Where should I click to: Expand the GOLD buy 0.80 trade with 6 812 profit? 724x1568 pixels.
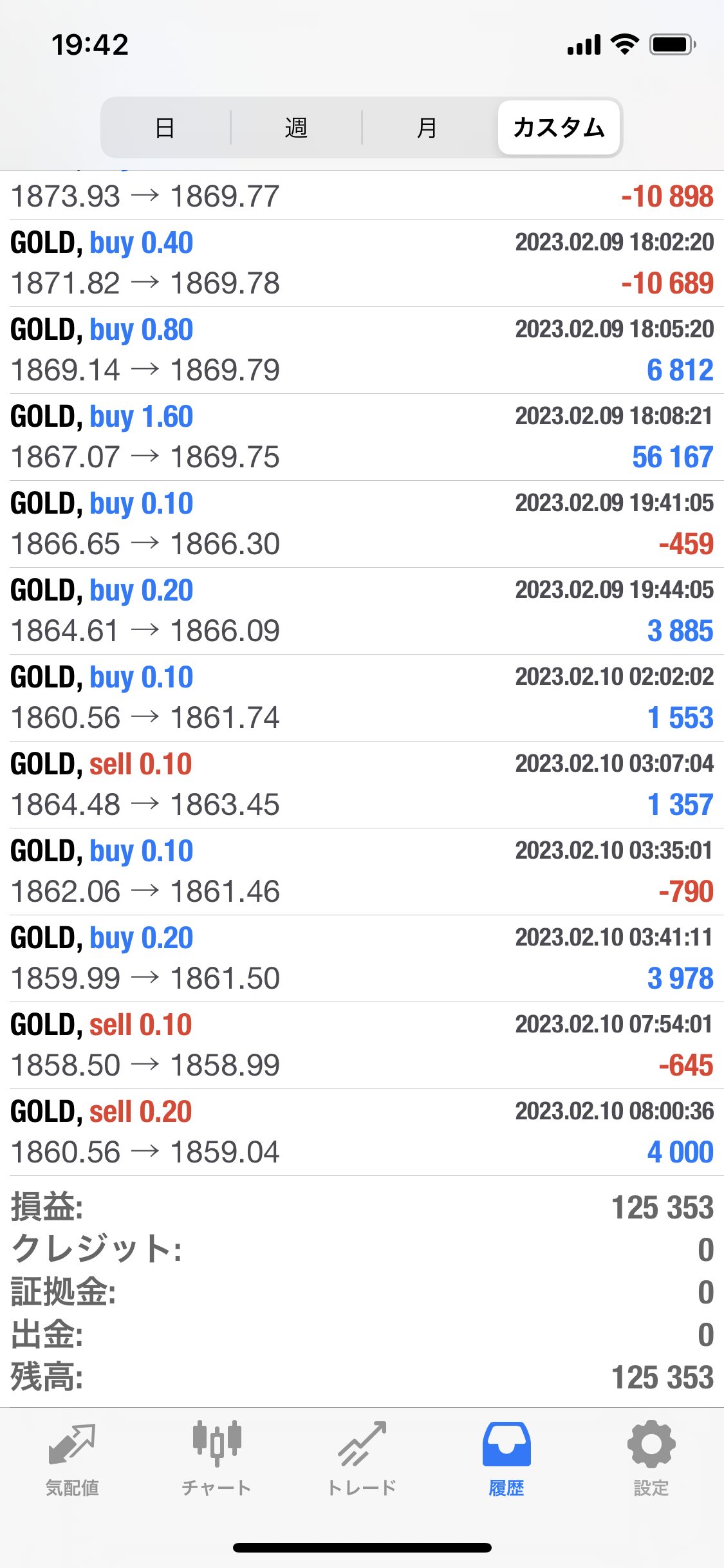pos(362,350)
